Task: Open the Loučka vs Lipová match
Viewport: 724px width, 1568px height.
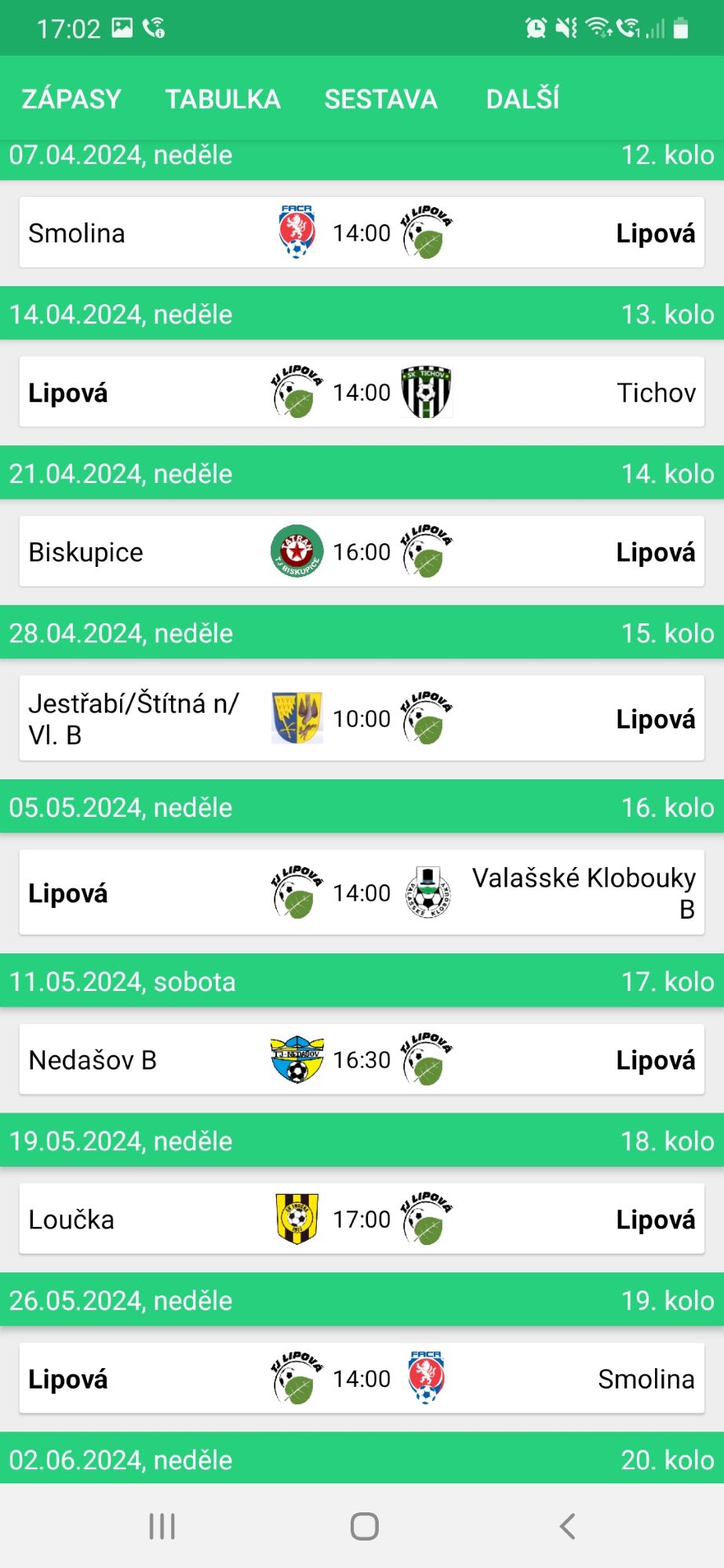Action: pos(362,1219)
